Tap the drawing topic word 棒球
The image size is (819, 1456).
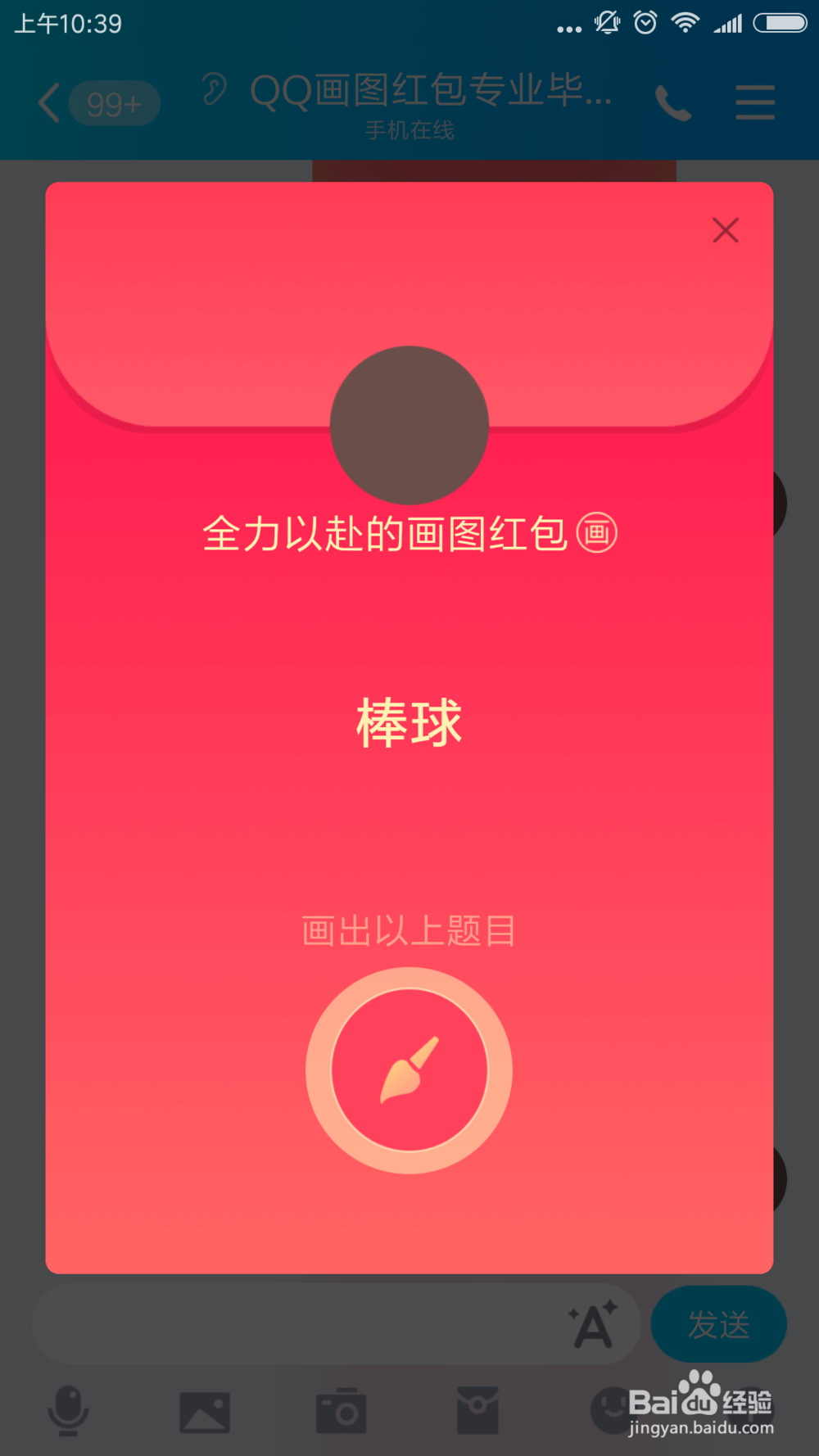(x=409, y=721)
